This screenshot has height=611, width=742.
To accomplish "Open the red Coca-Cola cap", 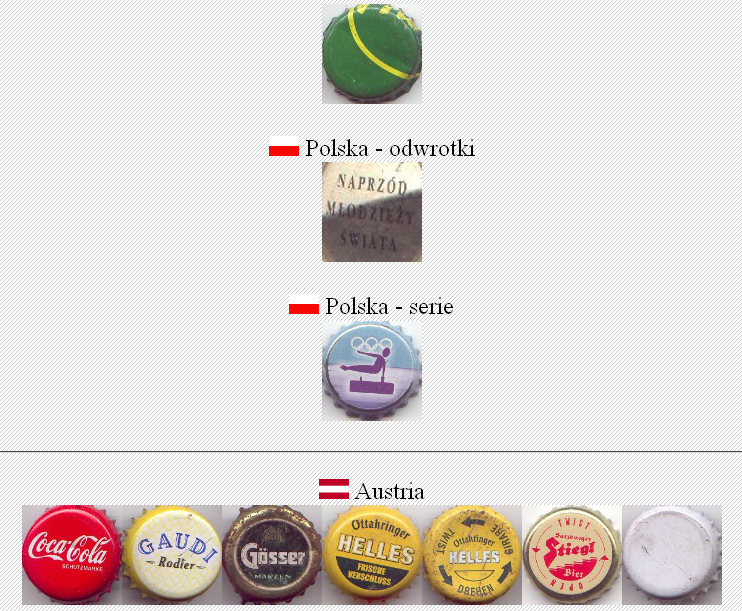I will 72,554.
